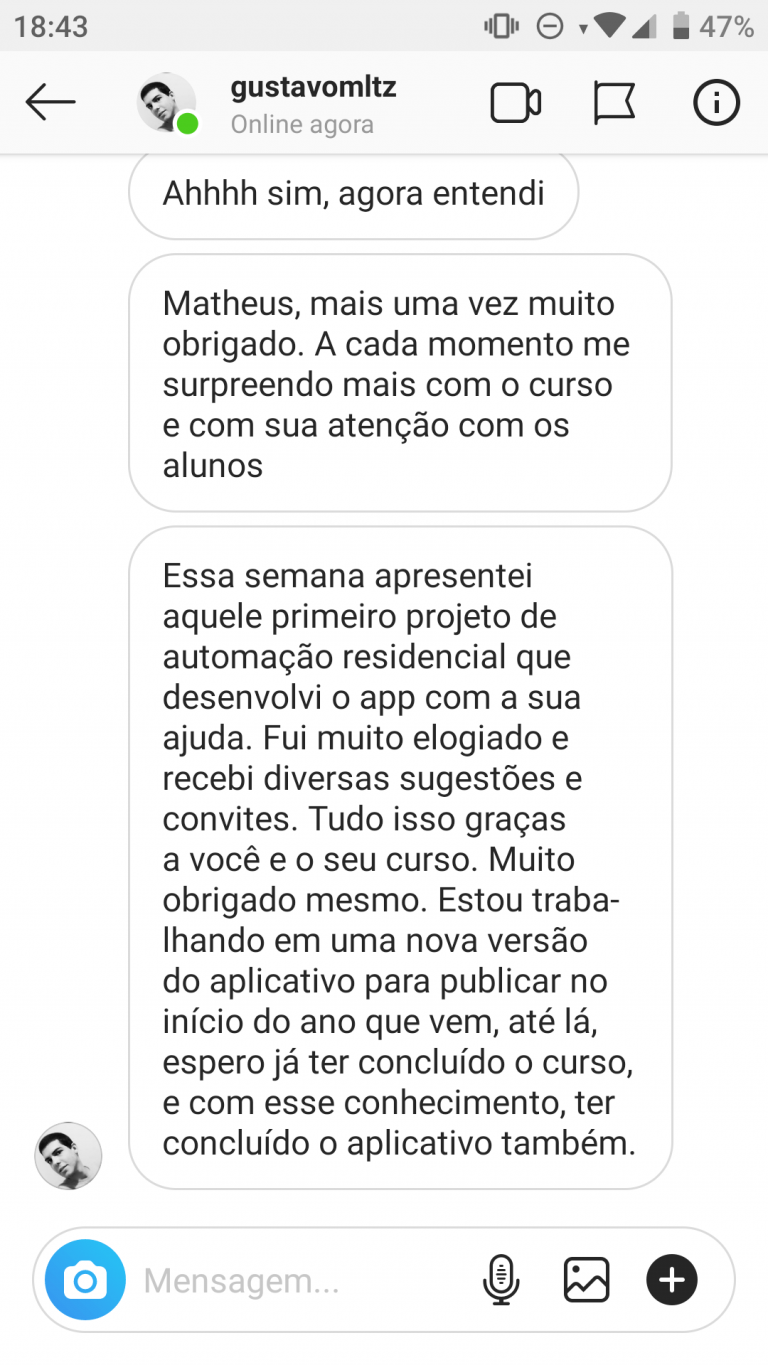Viewport: 768px width, 1365px height.
Task: Open the camera to send a photo
Action: [x=85, y=1280]
